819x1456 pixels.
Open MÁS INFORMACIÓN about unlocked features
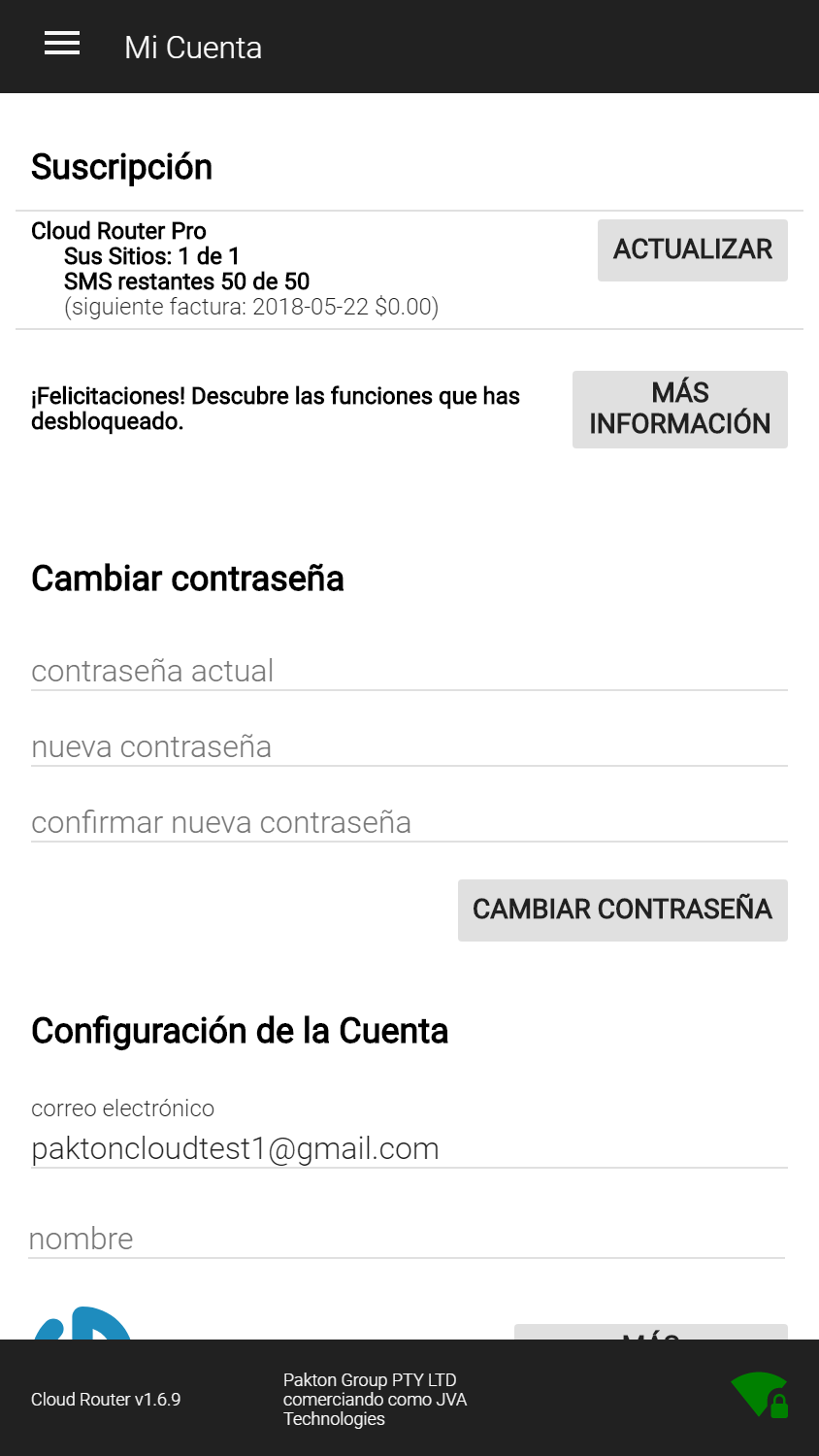click(679, 409)
